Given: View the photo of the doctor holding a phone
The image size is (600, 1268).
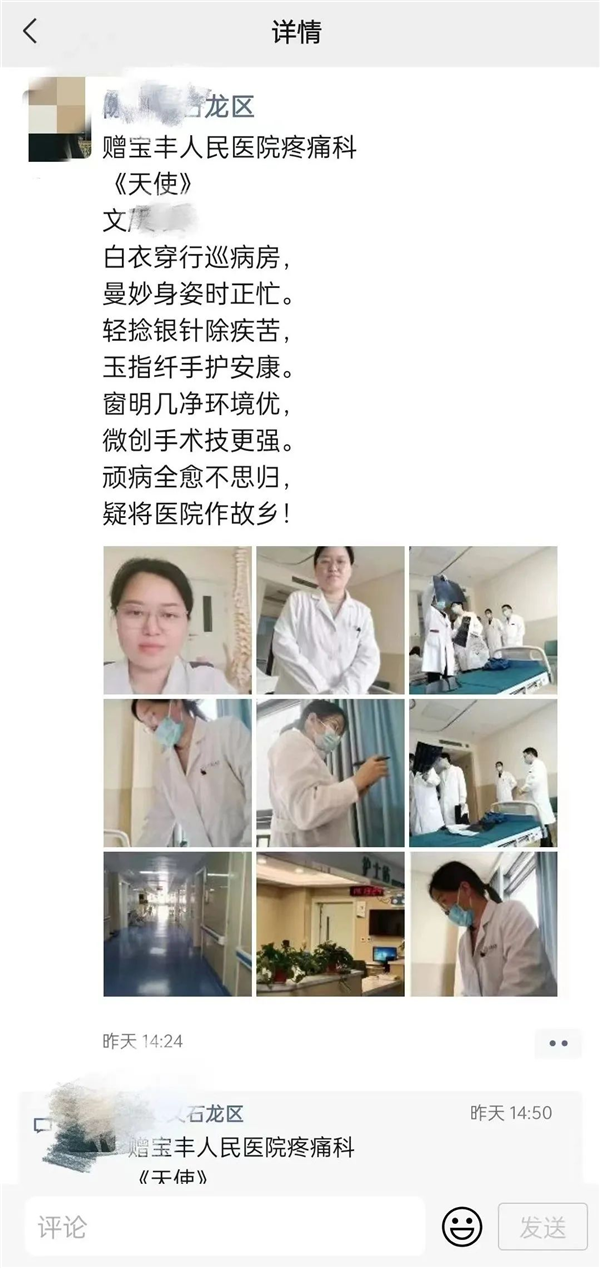Looking at the screenshot, I should pos(330,772).
